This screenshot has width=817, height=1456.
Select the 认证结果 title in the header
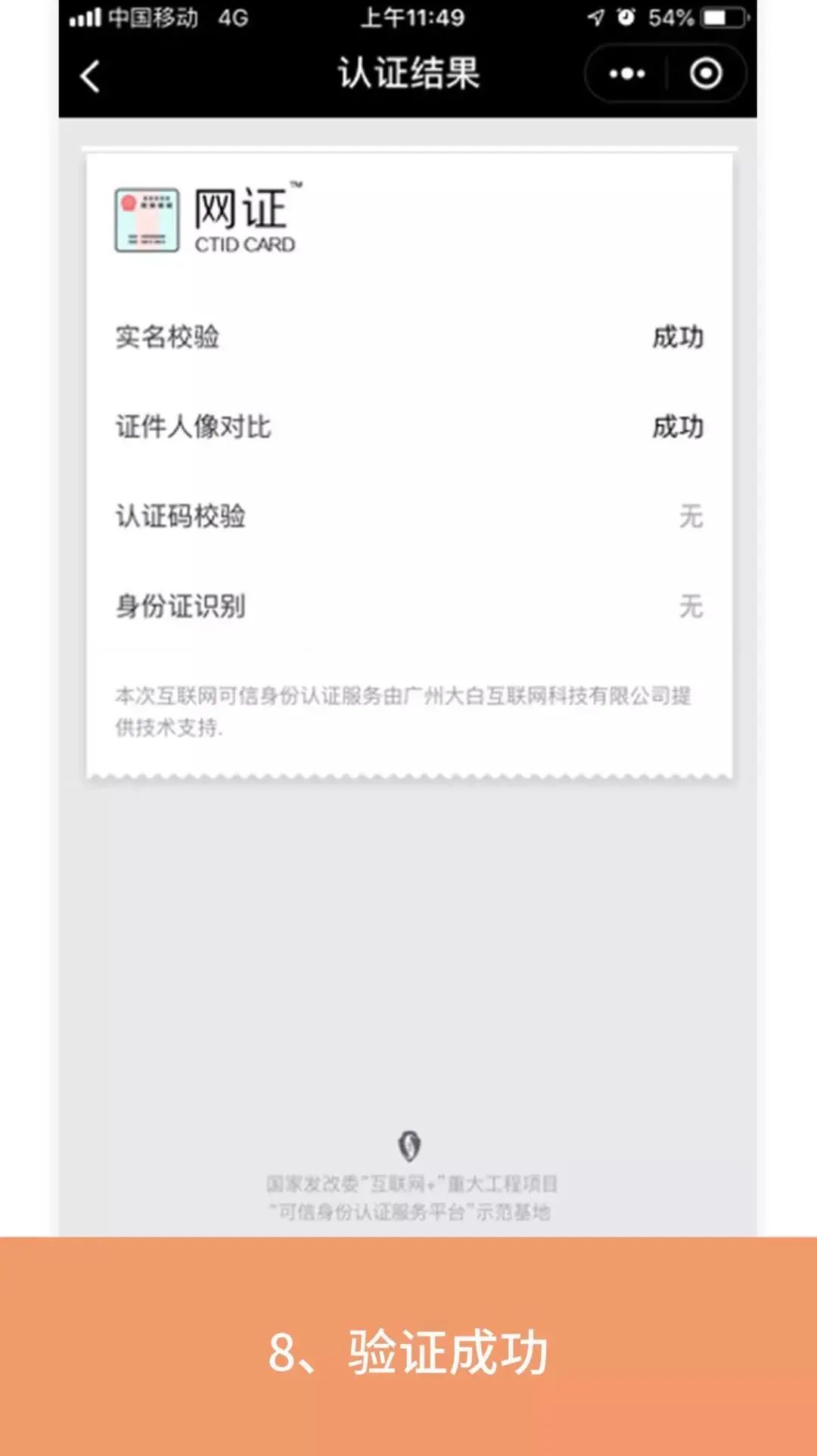tap(408, 73)
